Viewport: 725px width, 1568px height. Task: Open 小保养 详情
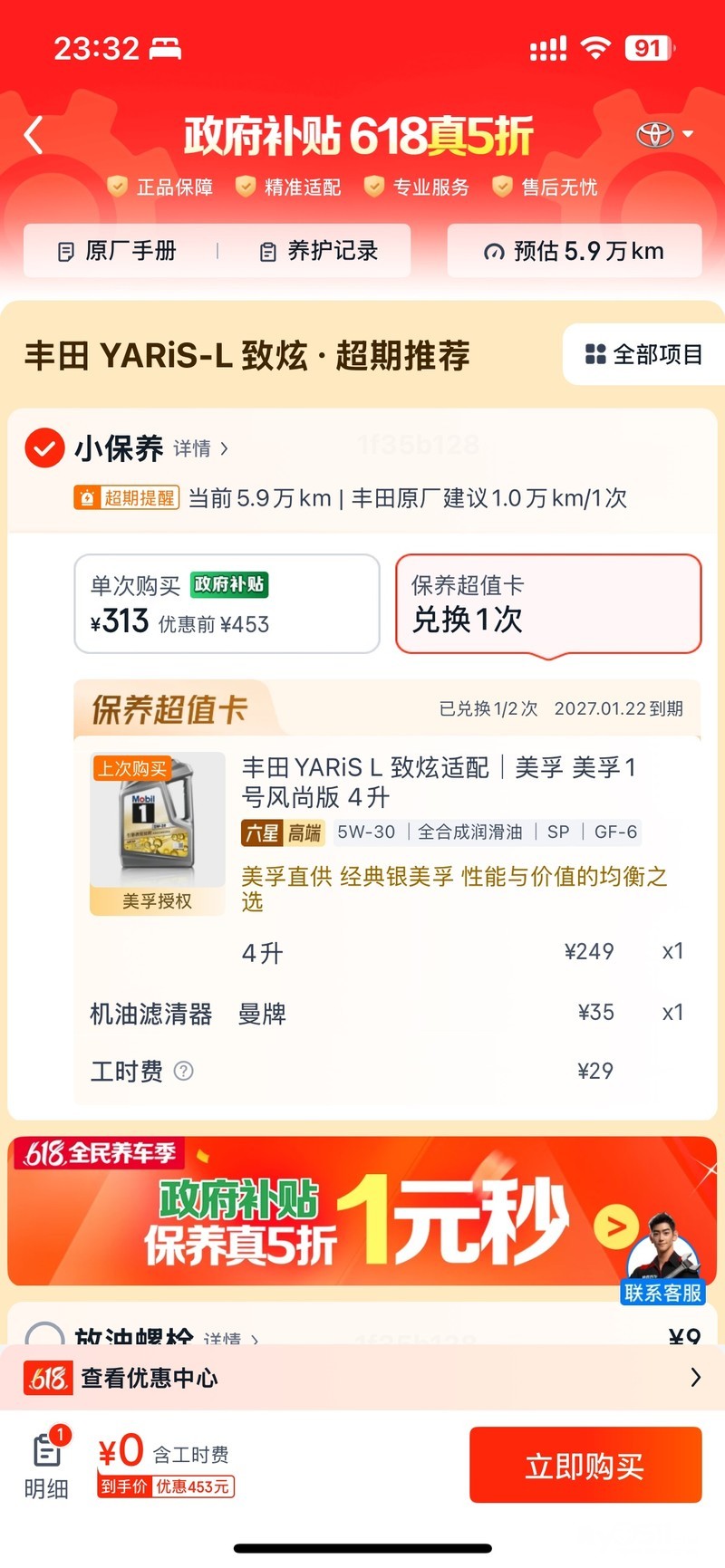[x=201, y=448]
